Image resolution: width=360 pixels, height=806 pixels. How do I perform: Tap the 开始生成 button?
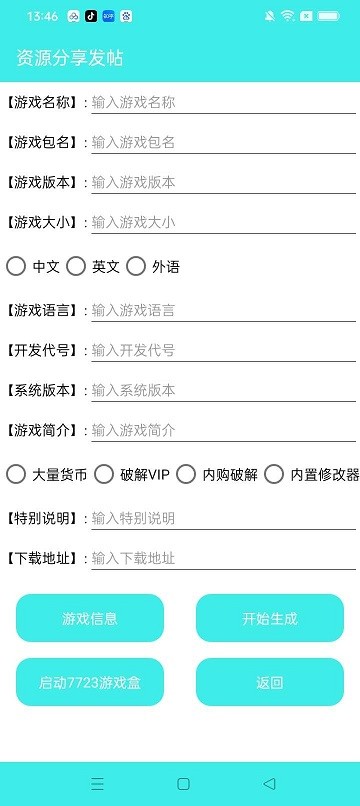point(270,618)
